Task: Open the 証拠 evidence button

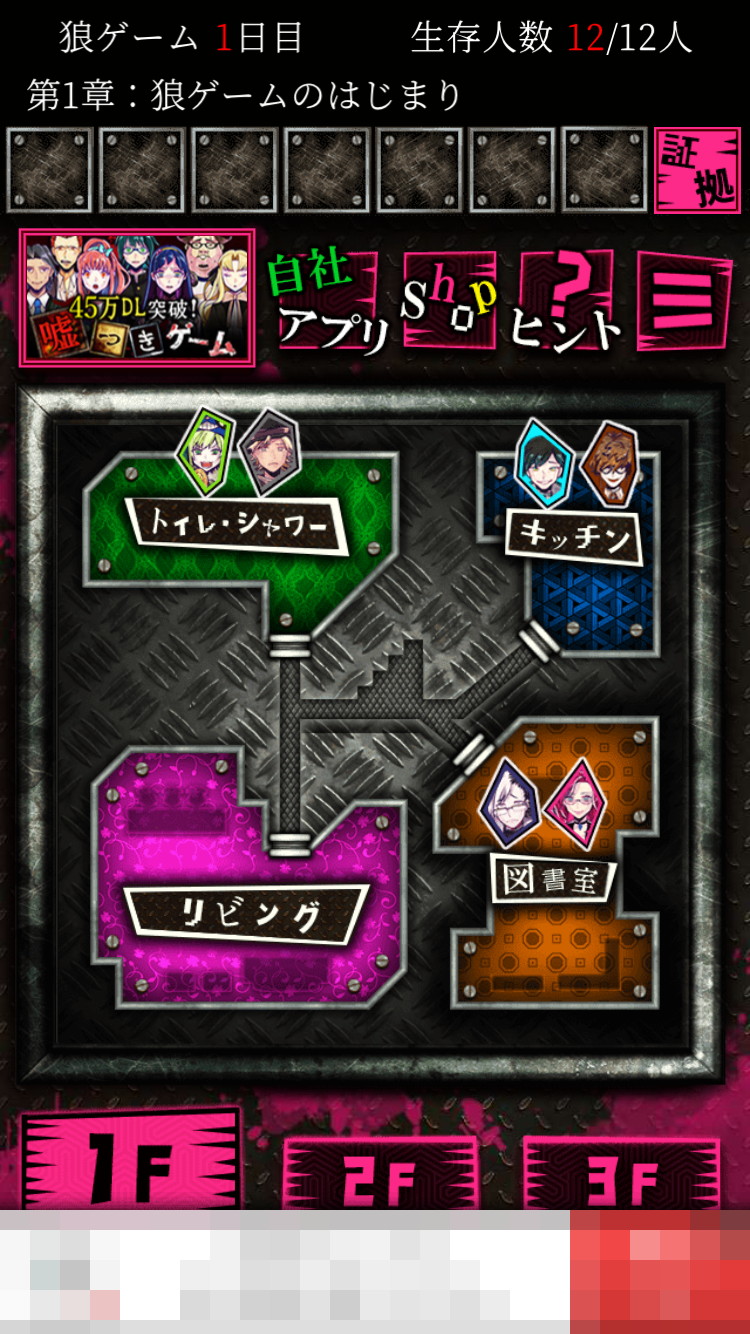Action: (x=697, y=170)
